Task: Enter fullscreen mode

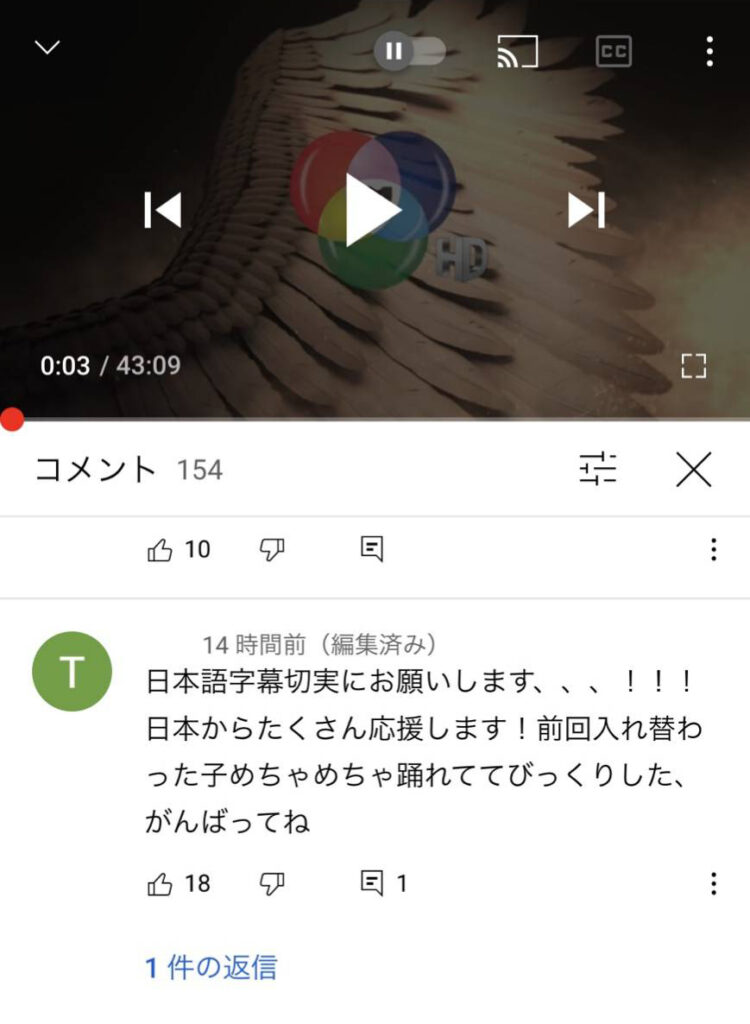Action: coord(693,366)
